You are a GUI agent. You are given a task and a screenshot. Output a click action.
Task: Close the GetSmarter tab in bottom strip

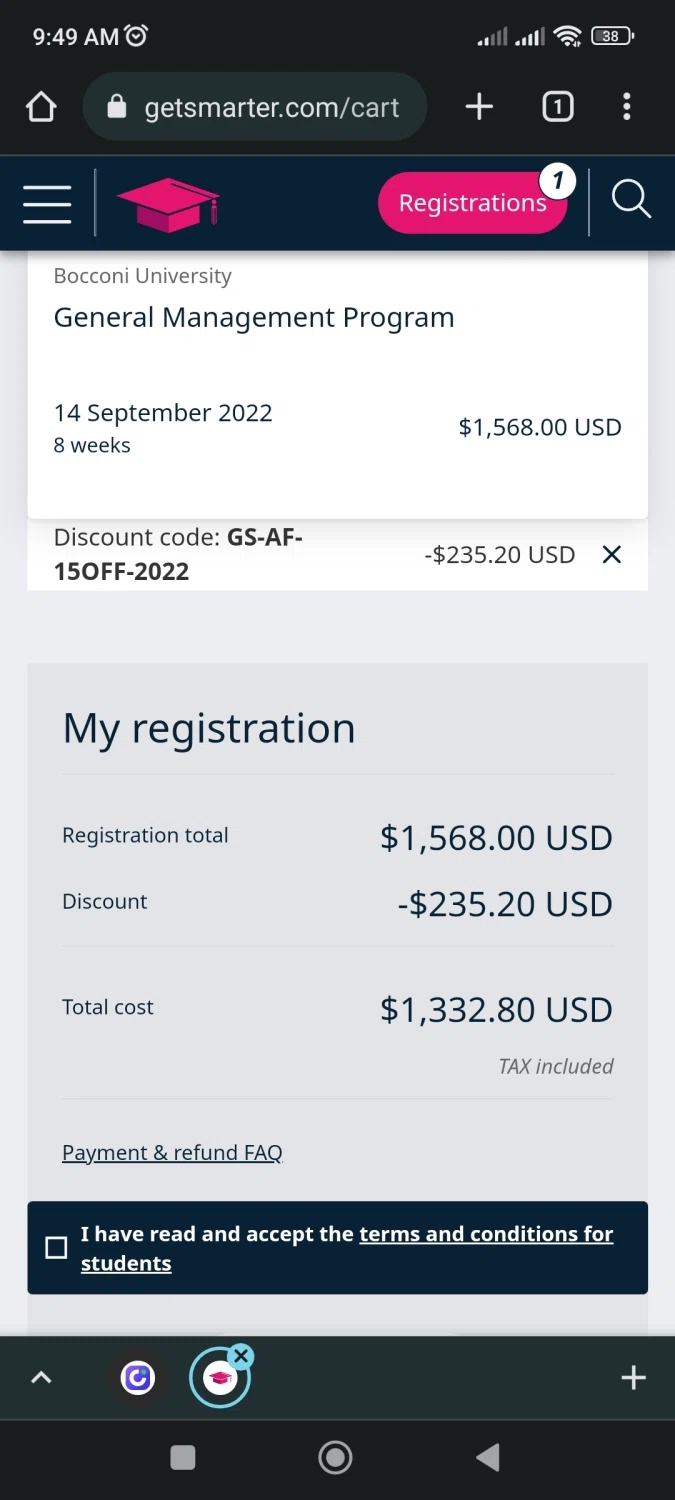pyautogui.click(x=241, y=1356)
